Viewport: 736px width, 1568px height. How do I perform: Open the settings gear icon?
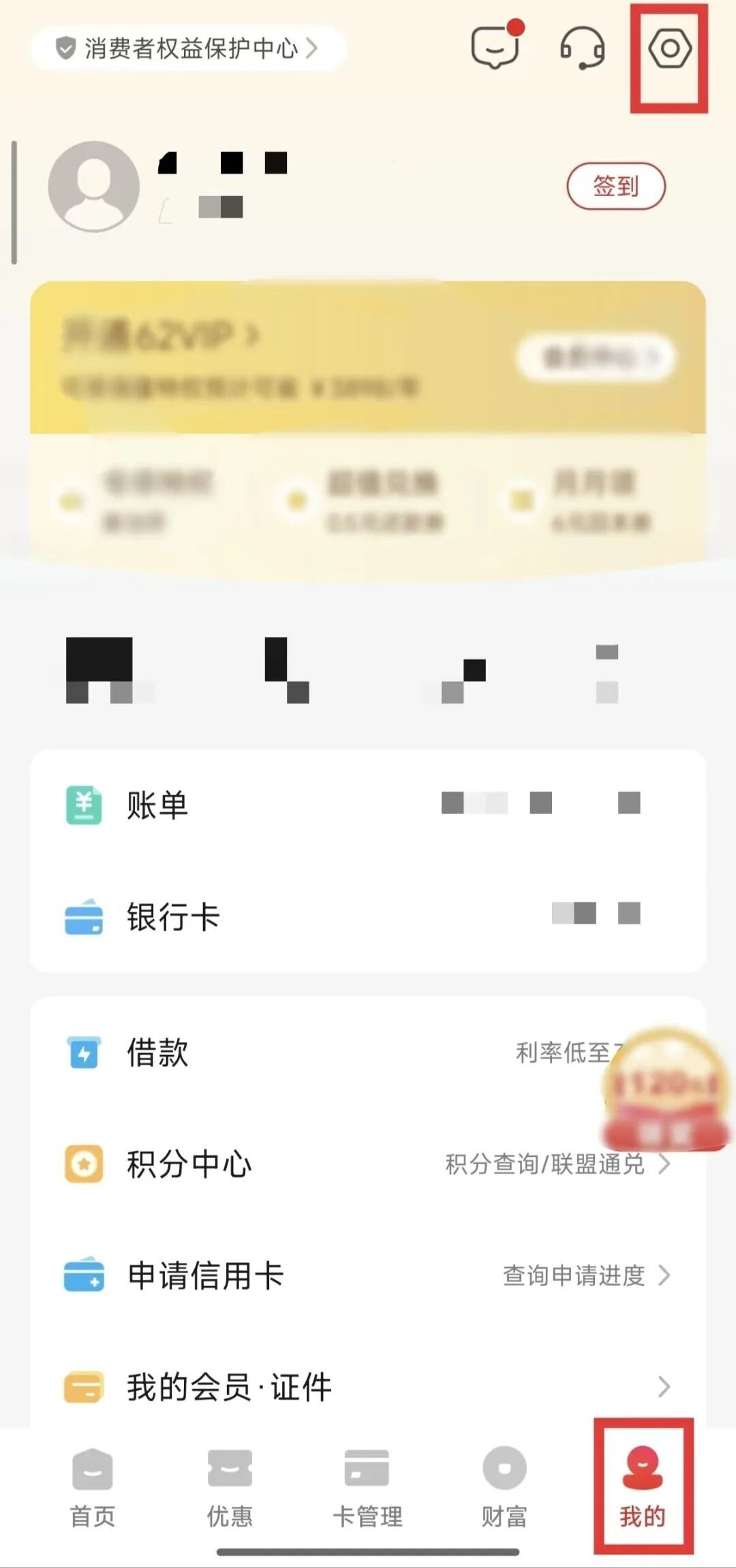670,48
